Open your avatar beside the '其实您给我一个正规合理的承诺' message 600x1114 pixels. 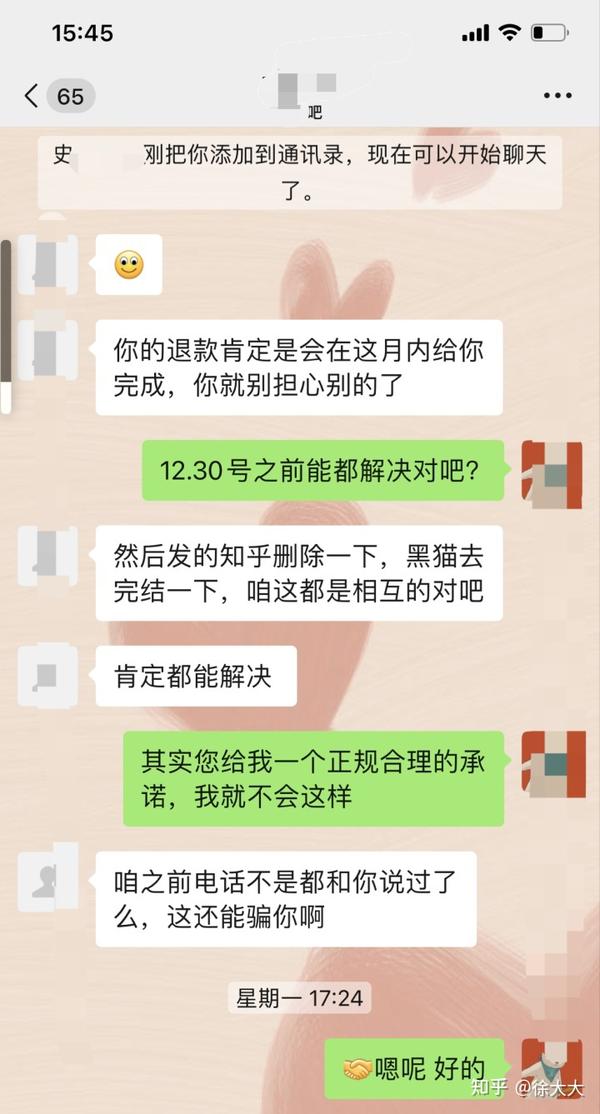(553, 764)
